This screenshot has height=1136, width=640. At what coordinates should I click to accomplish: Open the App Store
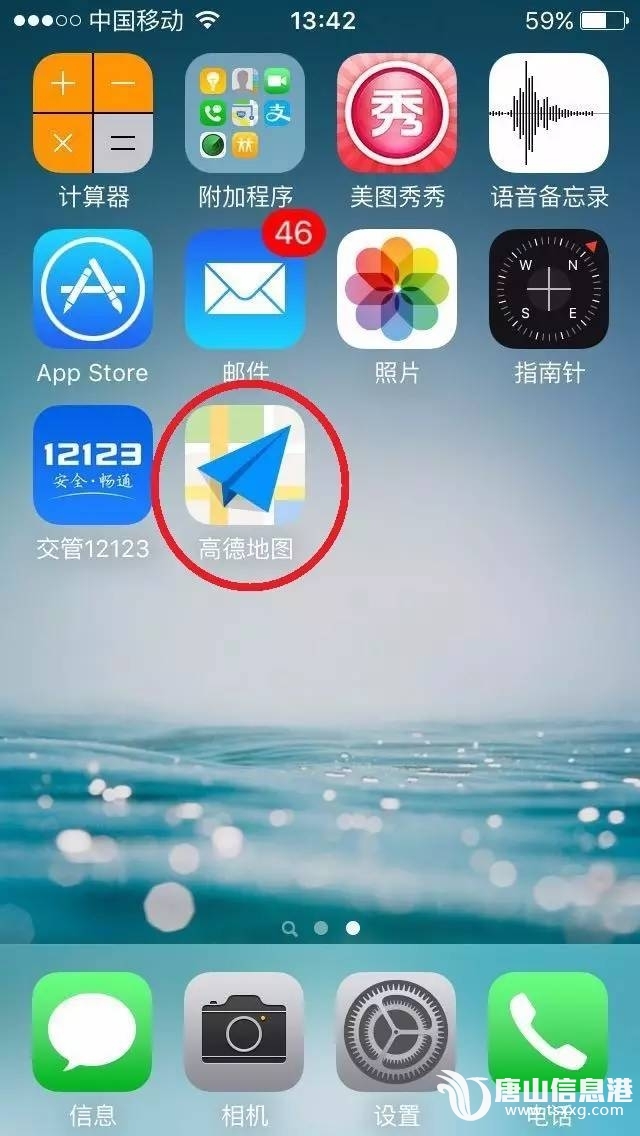(x=93, y=289)
